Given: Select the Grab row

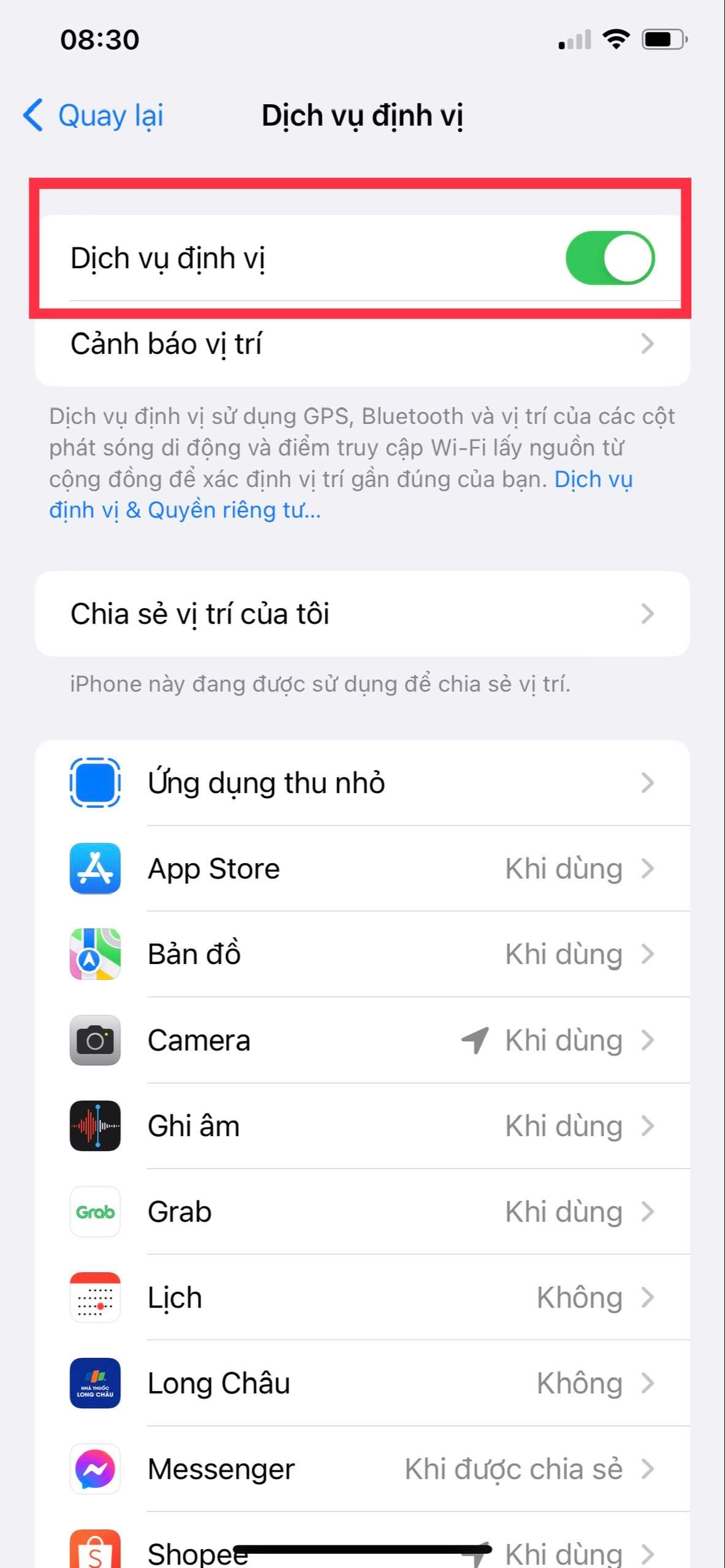Looking at the screenshot, I should coord(362,1212).
